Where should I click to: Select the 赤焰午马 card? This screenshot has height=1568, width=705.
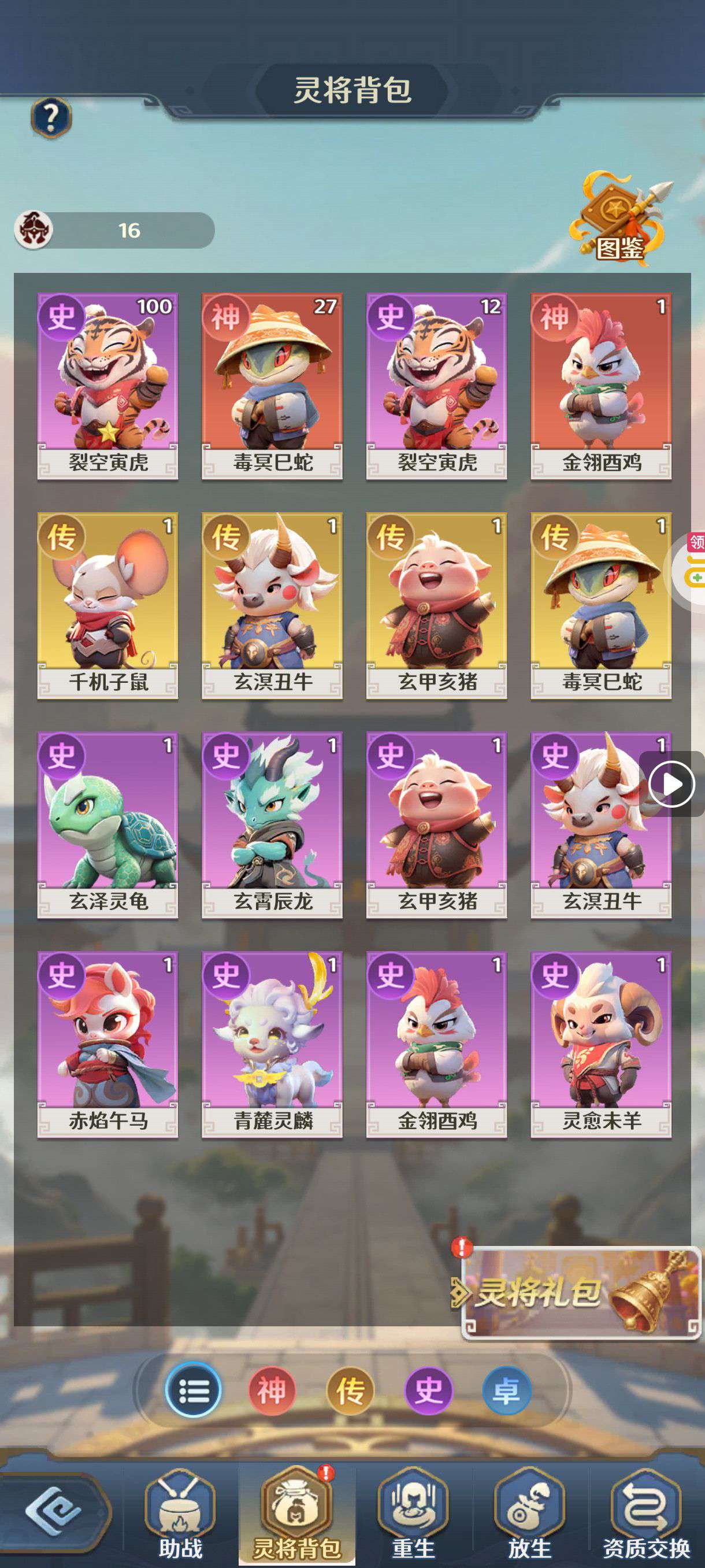(107, 1044)
